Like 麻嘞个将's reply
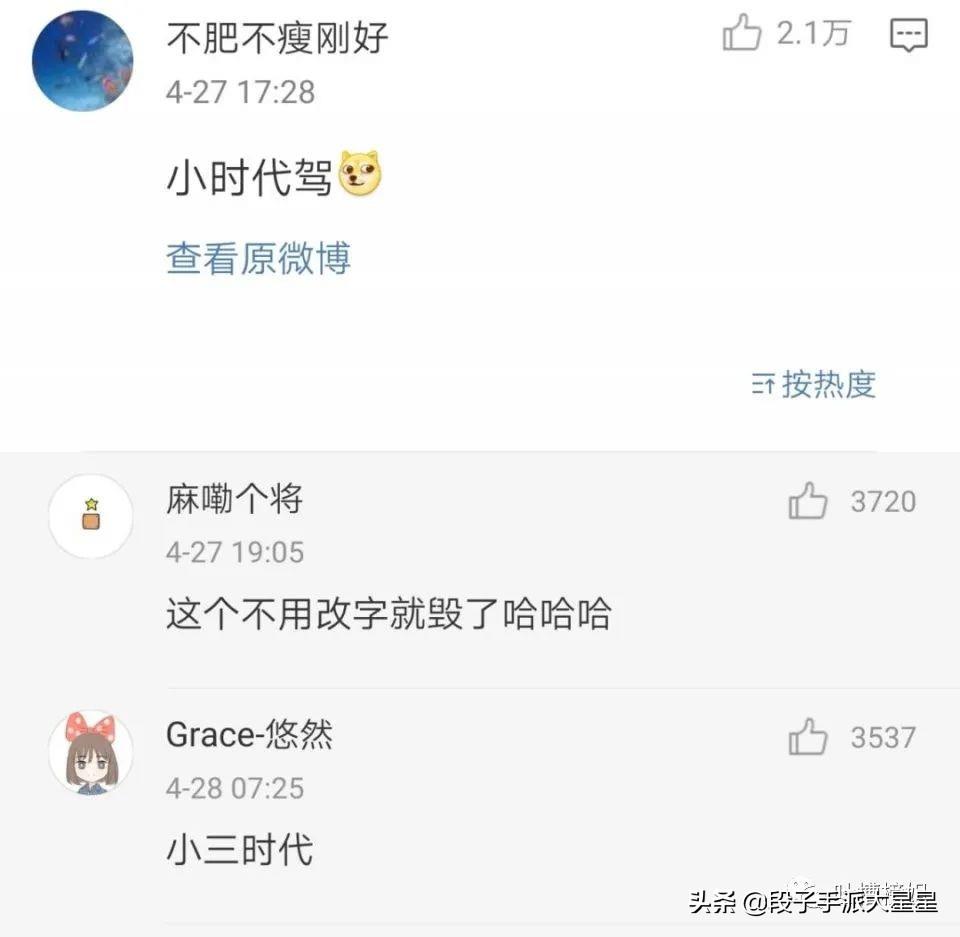 coord(808,502)
